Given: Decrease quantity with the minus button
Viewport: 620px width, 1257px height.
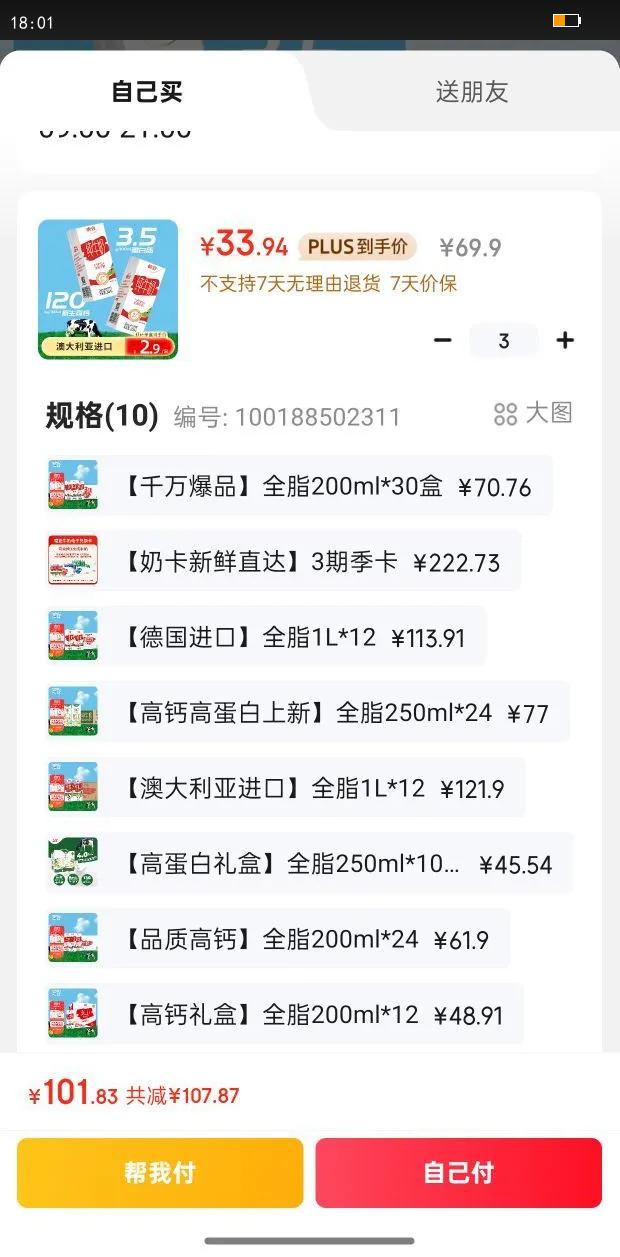Looking at the screenshot, I should point(443,340).
